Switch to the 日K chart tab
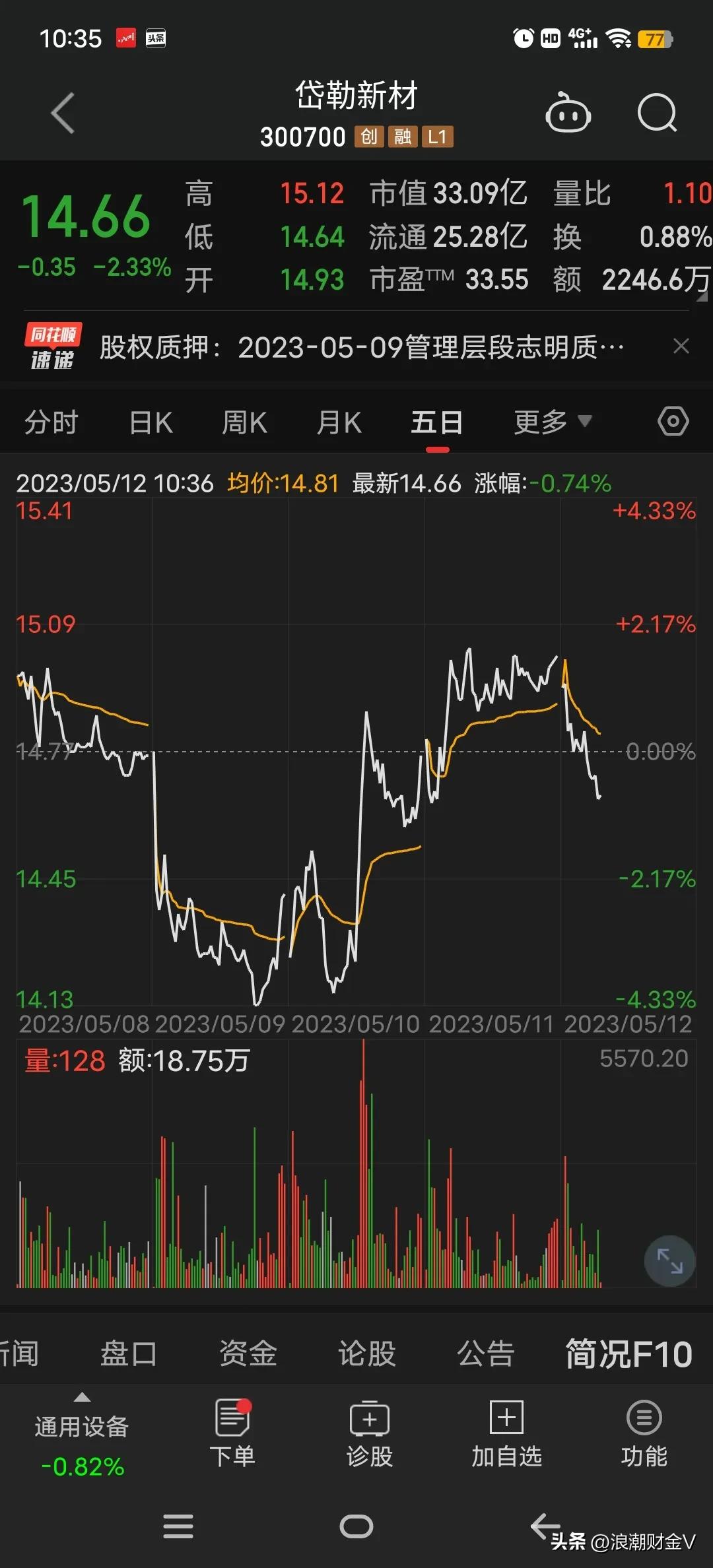This screenshot has height=1568, width=713. pos(151,422)
